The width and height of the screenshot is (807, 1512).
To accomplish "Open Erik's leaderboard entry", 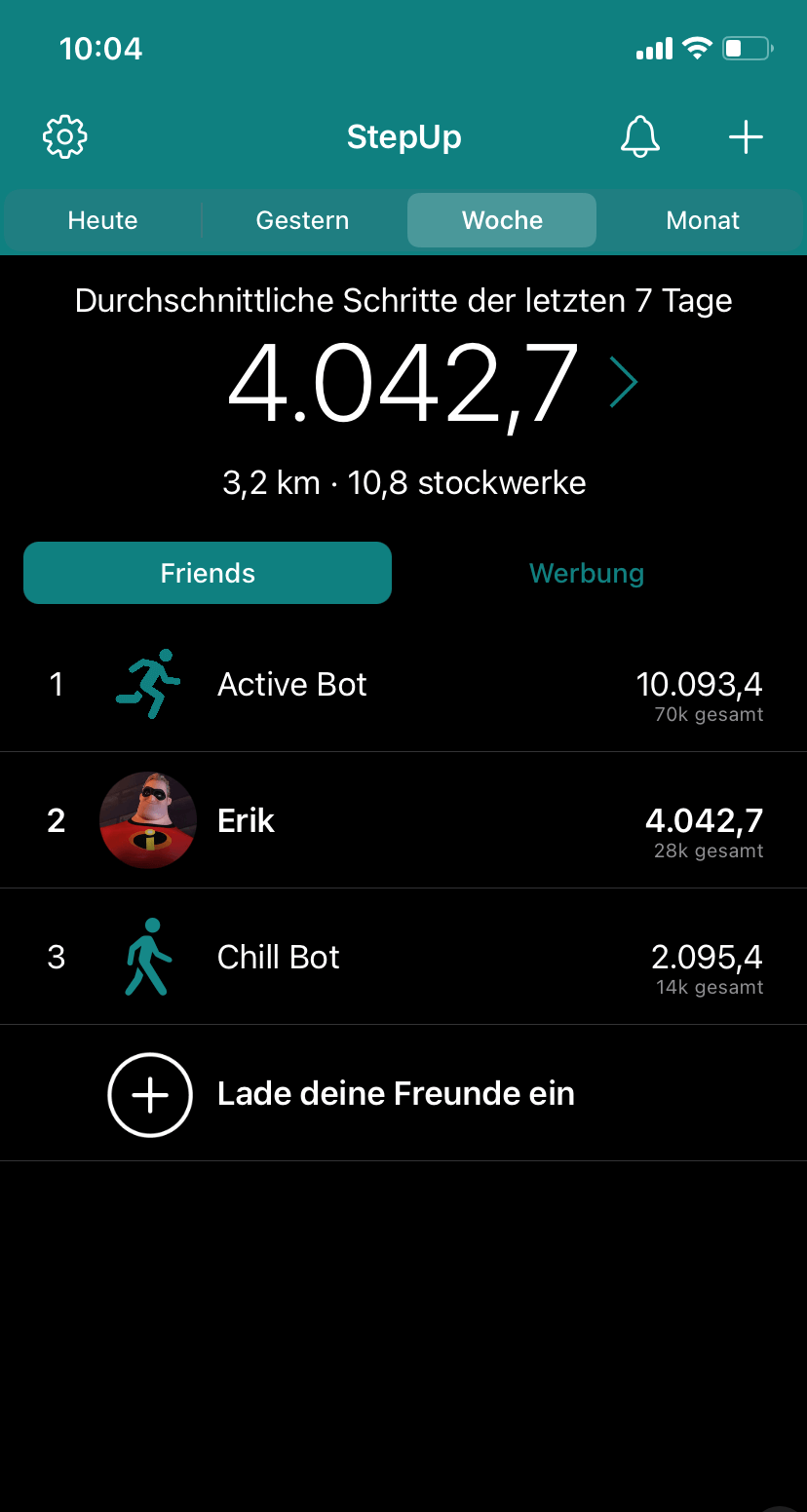I will click(x=403, y=820).
